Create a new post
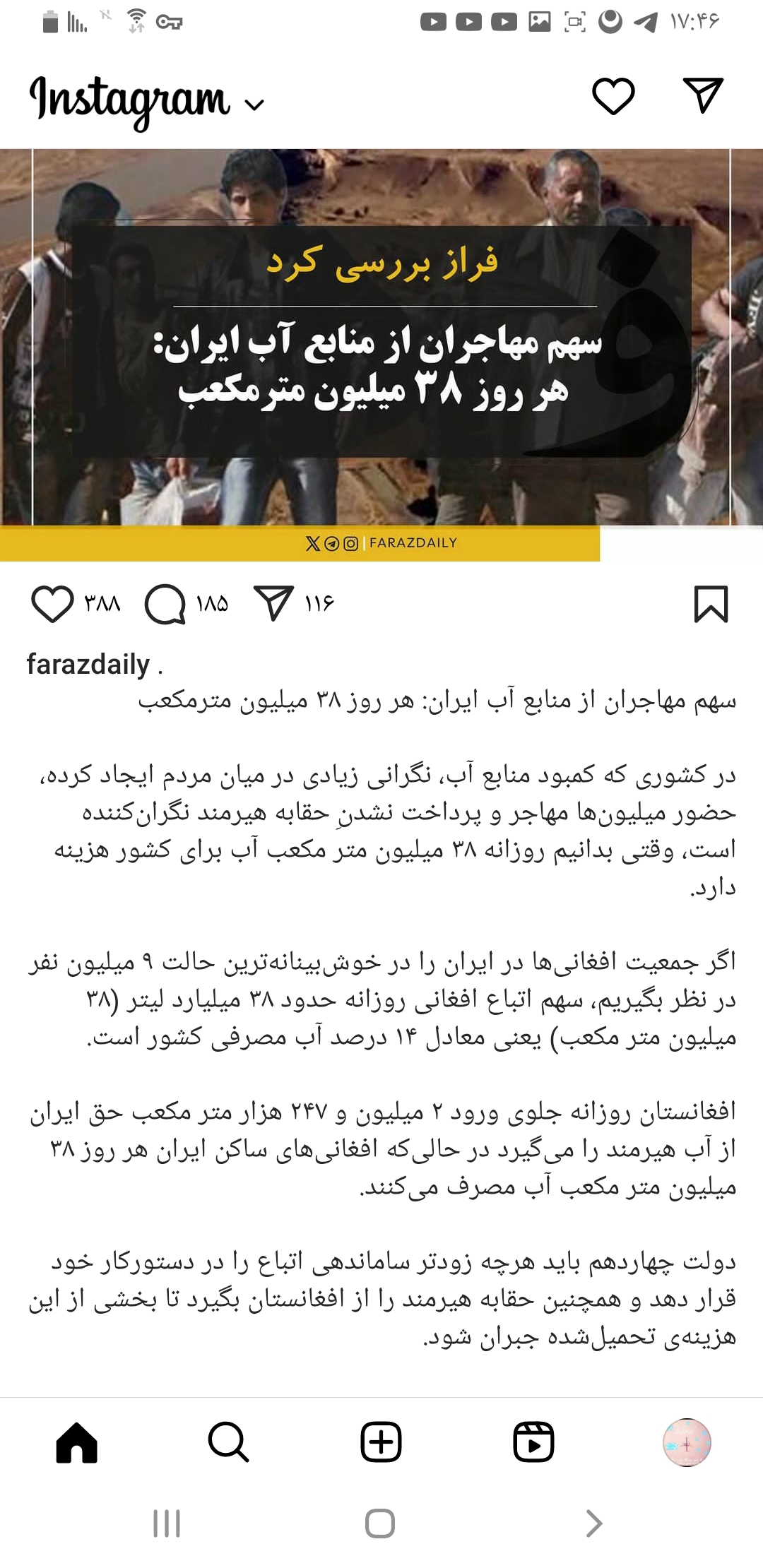This screenshot has height=1568, width=763. [x=381, y=1442]
